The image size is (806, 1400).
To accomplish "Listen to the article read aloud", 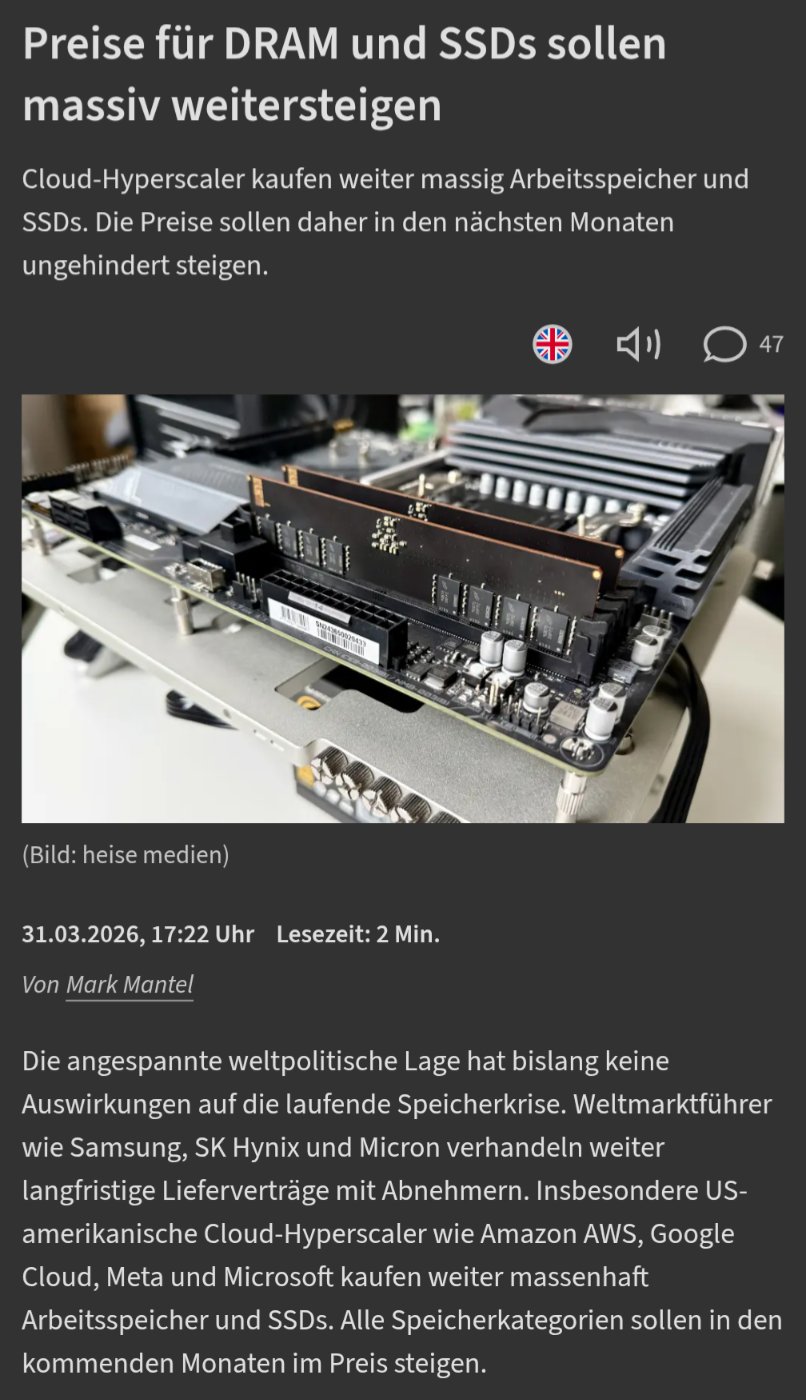I will click(638, 345).
